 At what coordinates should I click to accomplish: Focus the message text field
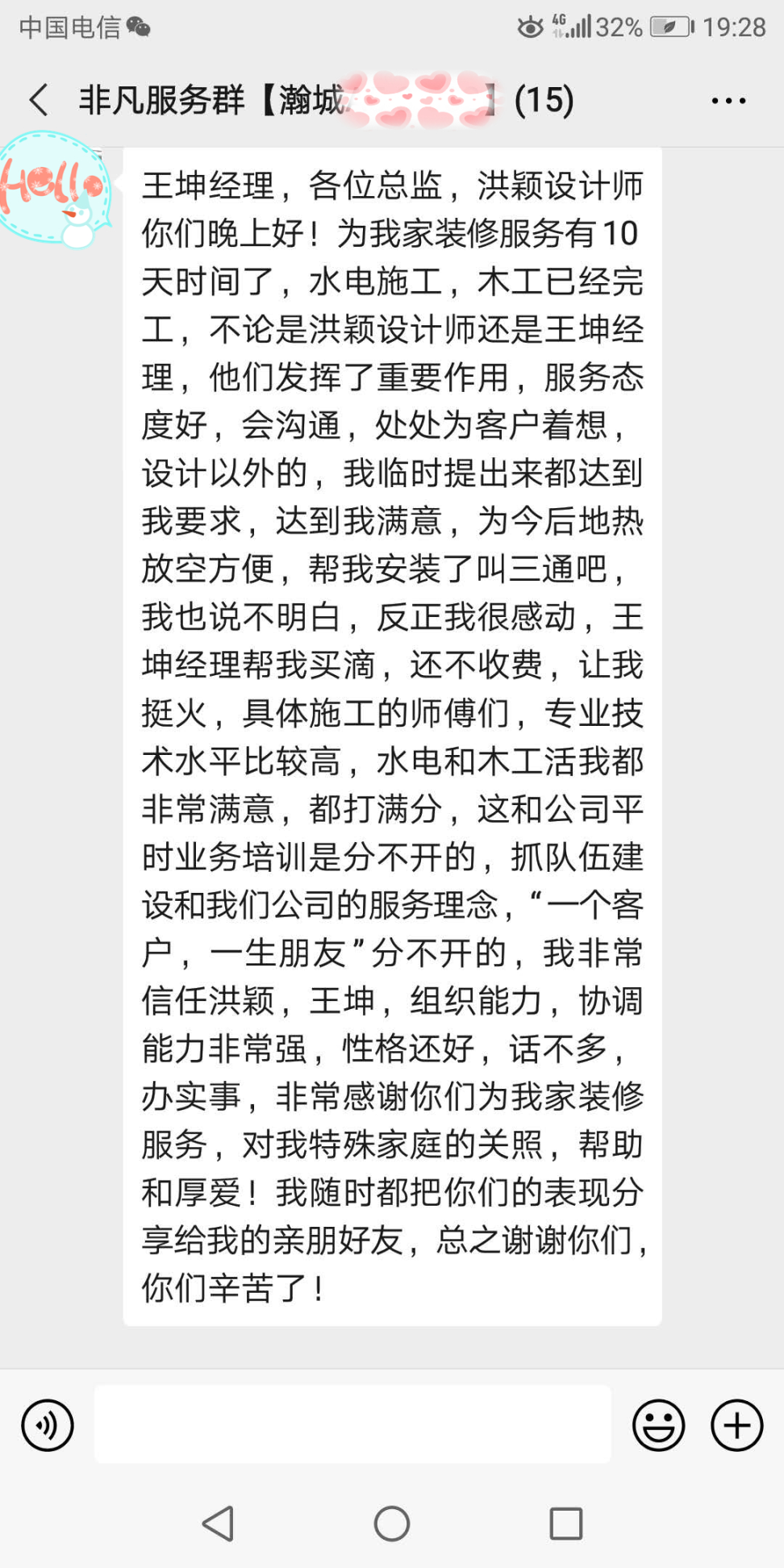pyautogui.click(x=352, y=1424)
